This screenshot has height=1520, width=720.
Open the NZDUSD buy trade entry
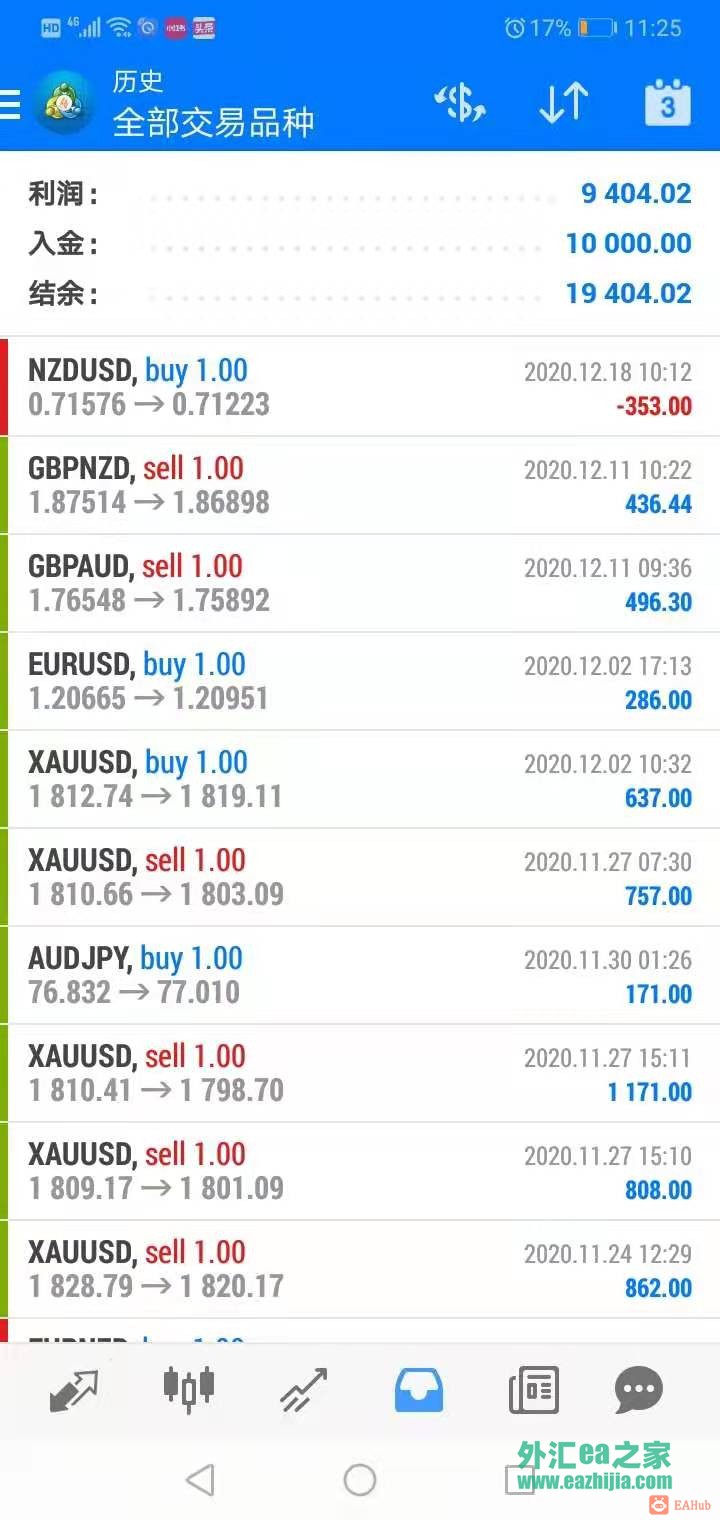pyautogui.click(x=360, y=387)
